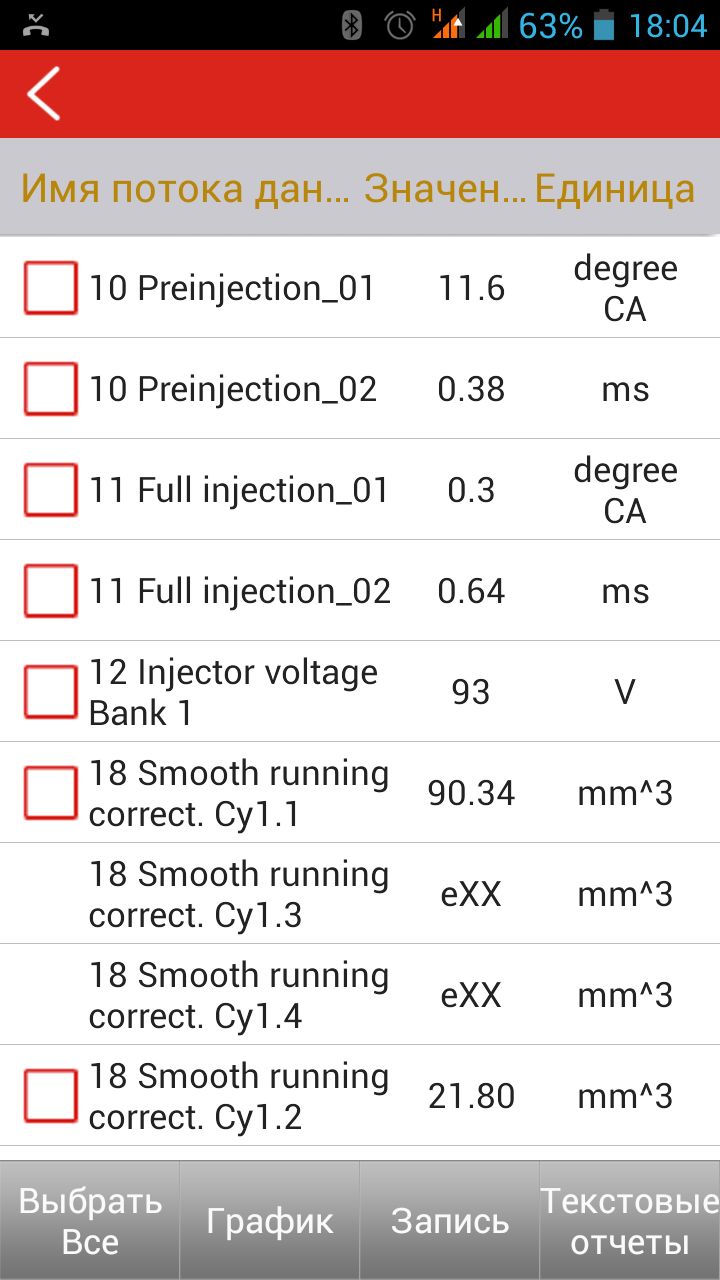720x1280 pixels.
Task: Tick the 11 Full injection_01 checkbox
Action: [x=50, y=490]
